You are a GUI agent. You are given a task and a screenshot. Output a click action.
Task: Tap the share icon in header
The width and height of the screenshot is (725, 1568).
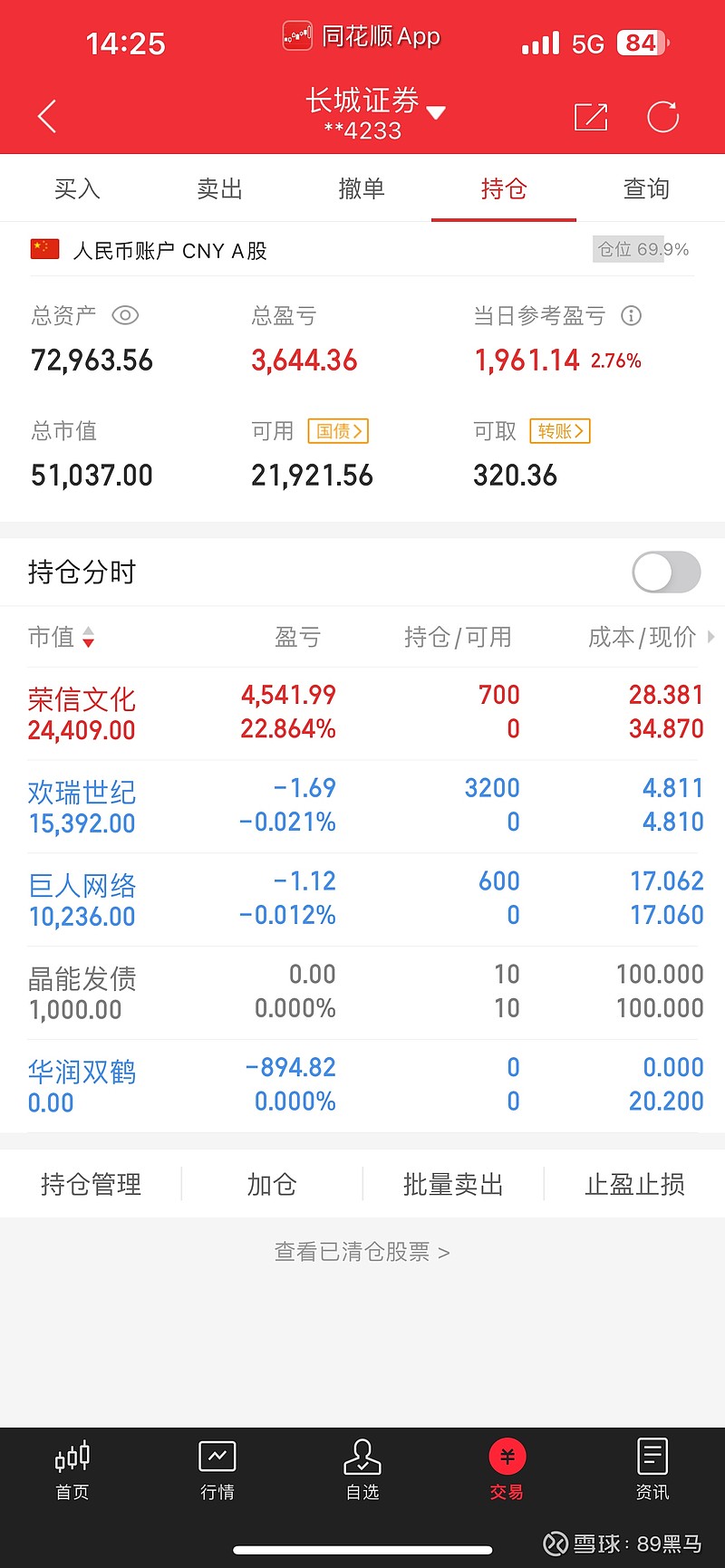coord(591,117)
